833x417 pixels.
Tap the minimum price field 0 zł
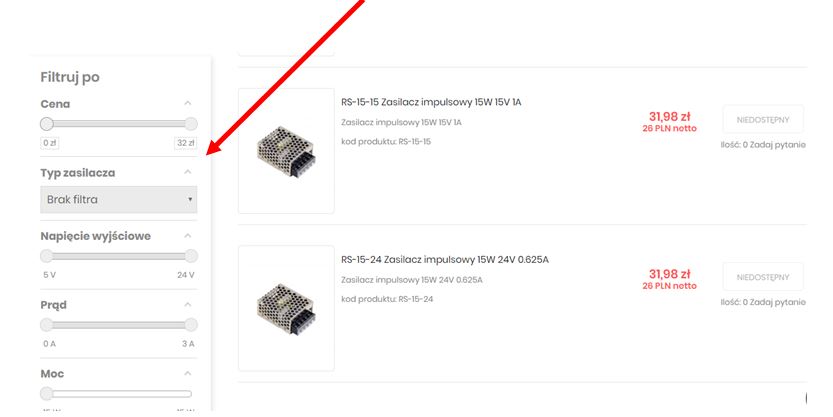click(x=52, y=143)
